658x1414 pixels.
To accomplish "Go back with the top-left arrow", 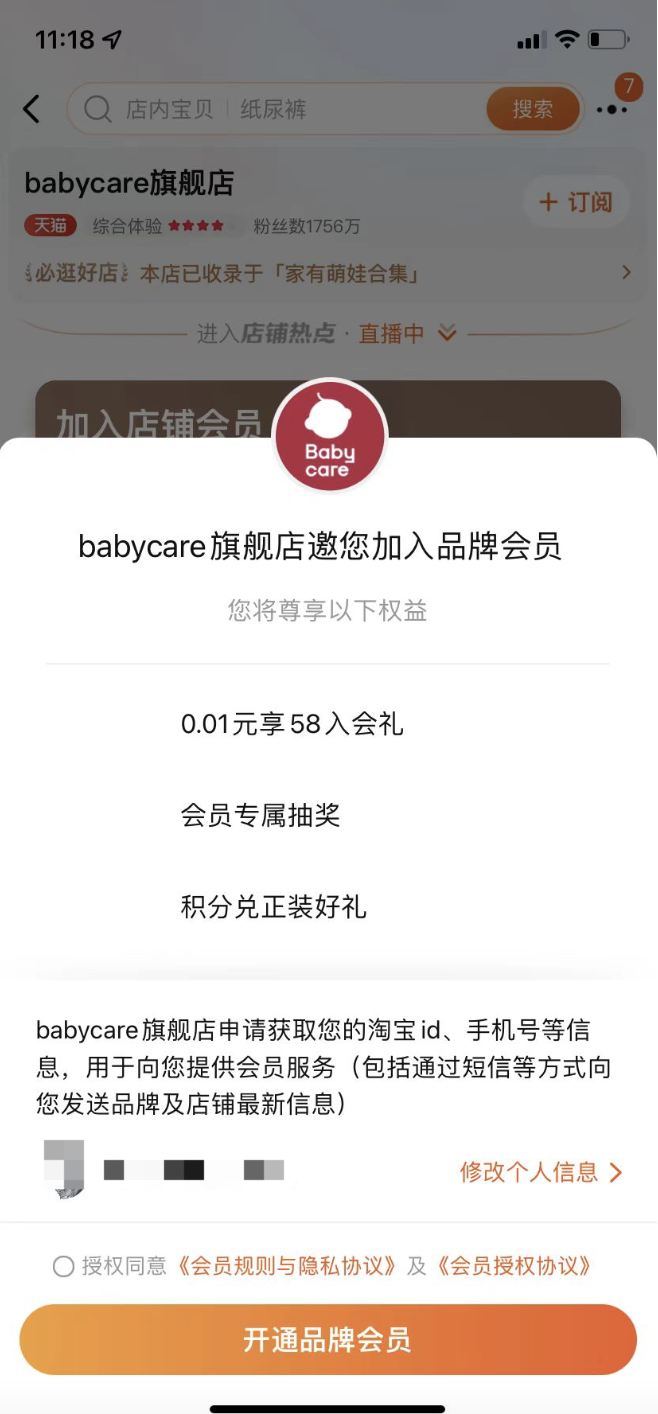I will coord(32,109).
